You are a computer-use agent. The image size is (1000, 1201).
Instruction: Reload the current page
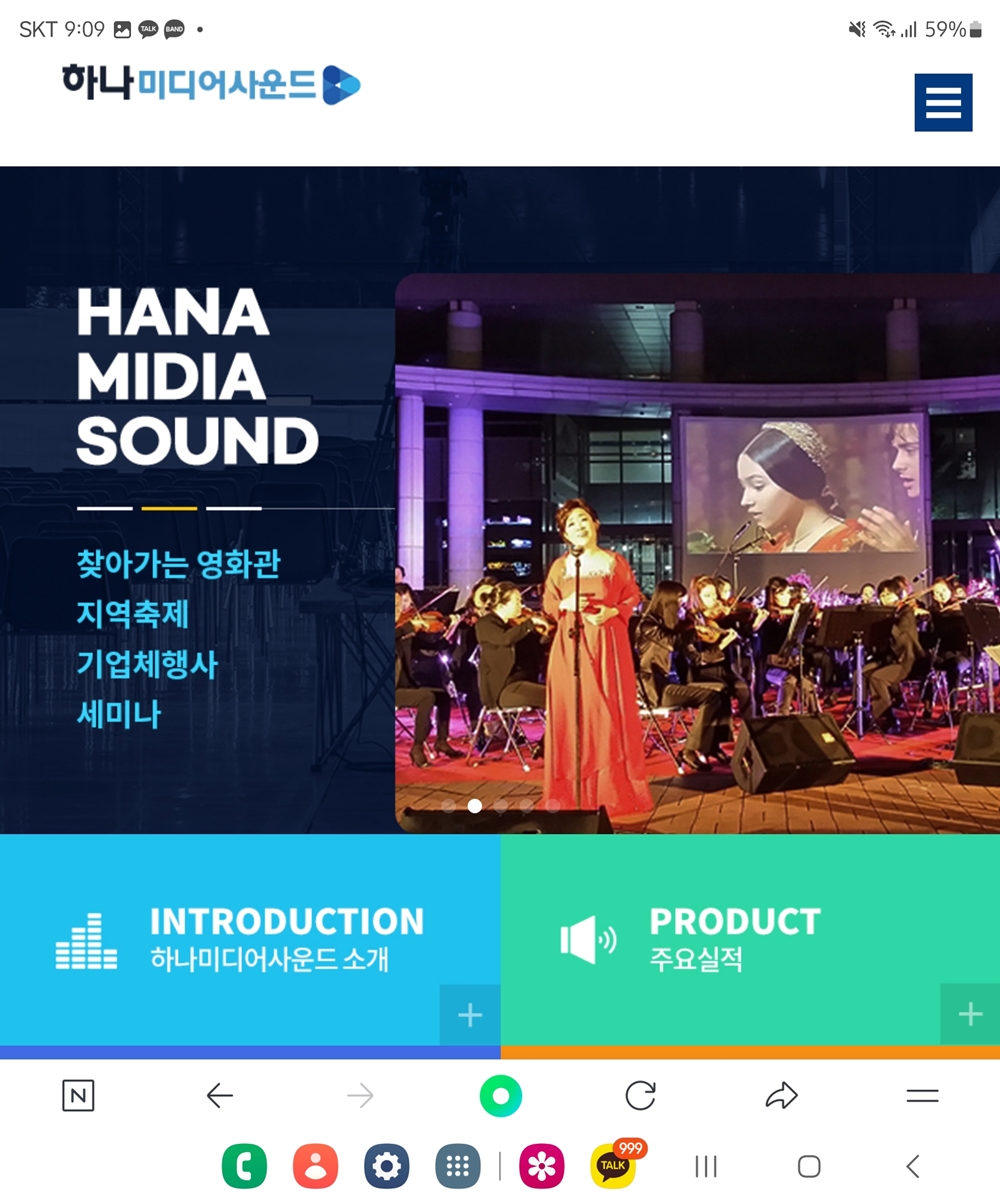(640, 1096)
